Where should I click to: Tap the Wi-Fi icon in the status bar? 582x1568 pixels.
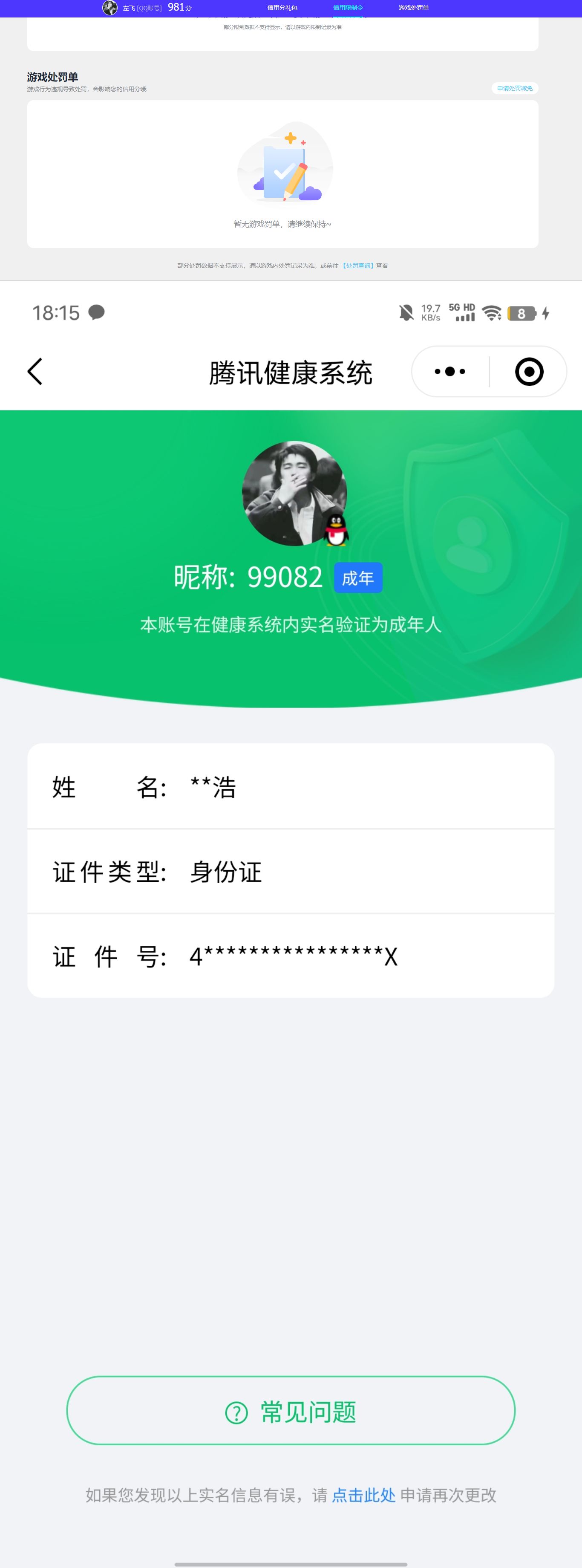pyautogui.click(x=491, y=314)
